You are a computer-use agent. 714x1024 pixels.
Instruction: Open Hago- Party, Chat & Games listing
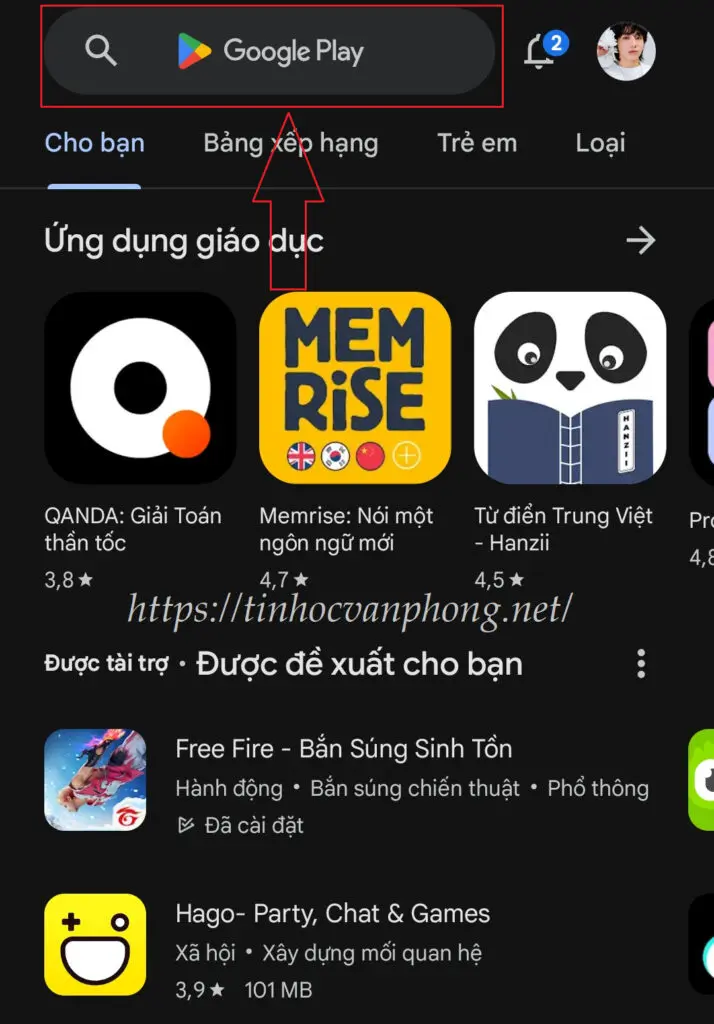[x=332, y=914]
